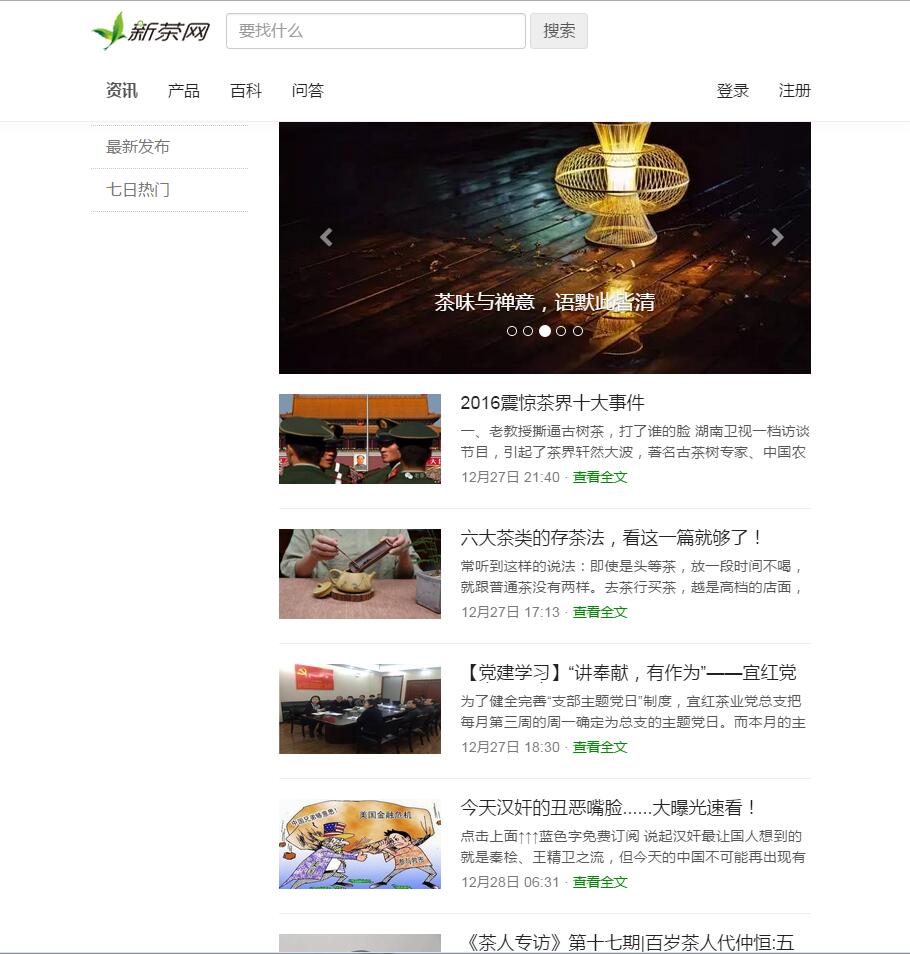Open the 今天汉奸的丑恶嘴脸 article
This screenshot has width=910, height=954.
609,808
